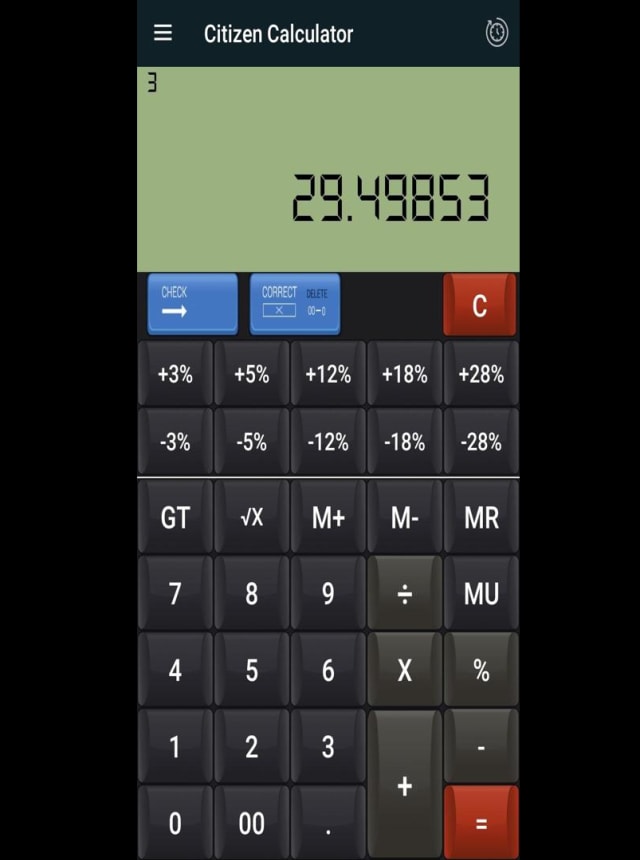640x860 pixels.
Task: Choose the multiplication X key
Action: (404, 670)
